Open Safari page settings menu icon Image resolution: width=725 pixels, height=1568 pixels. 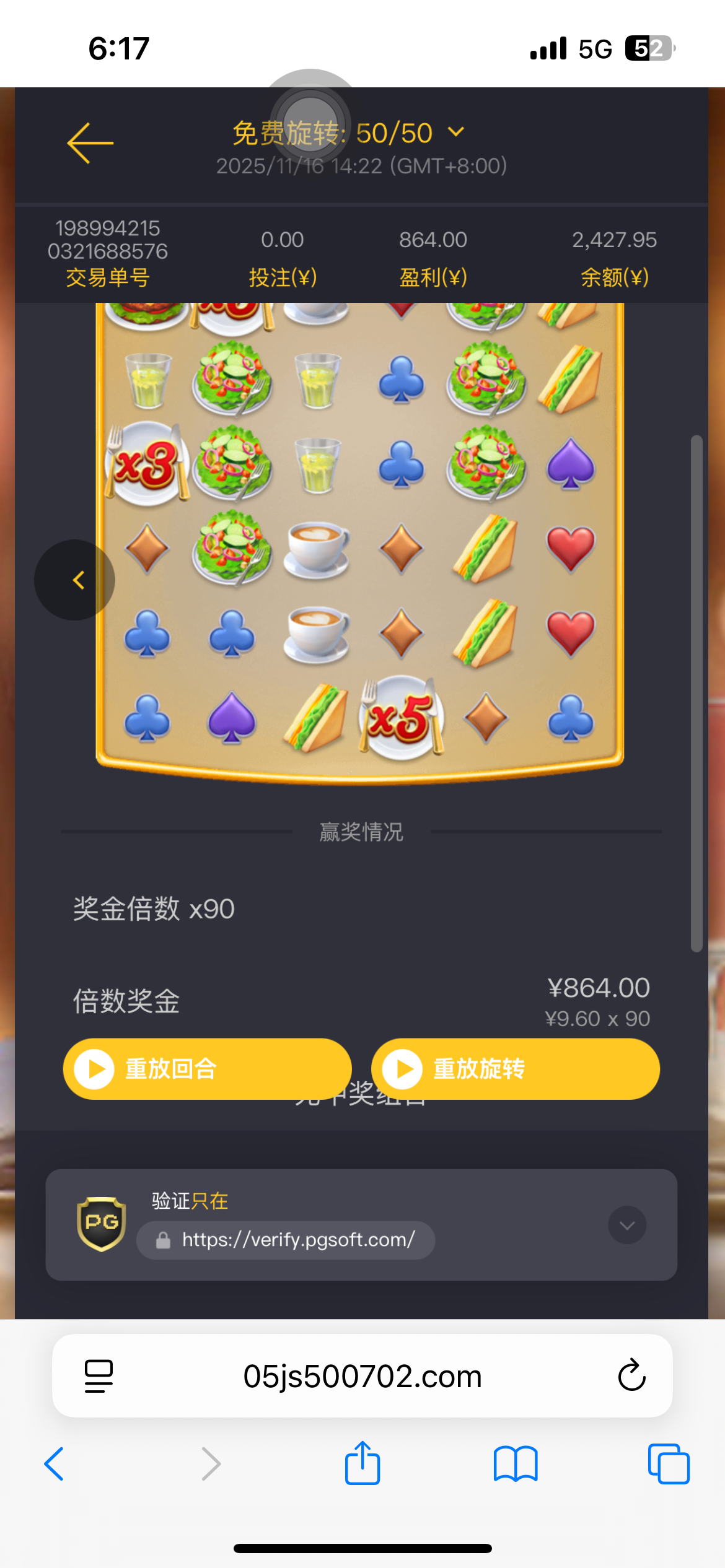click(x=99, y=1376)
